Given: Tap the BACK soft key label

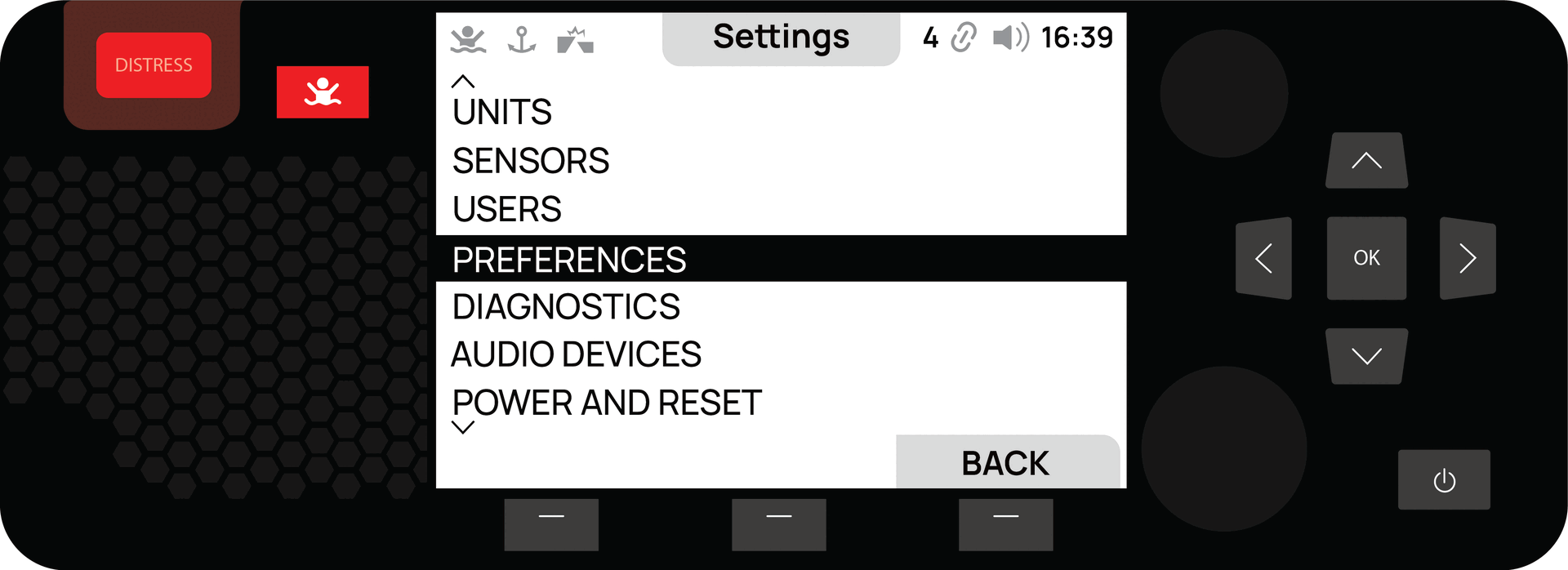Looking at the screenshot, I should point(1005,463).
